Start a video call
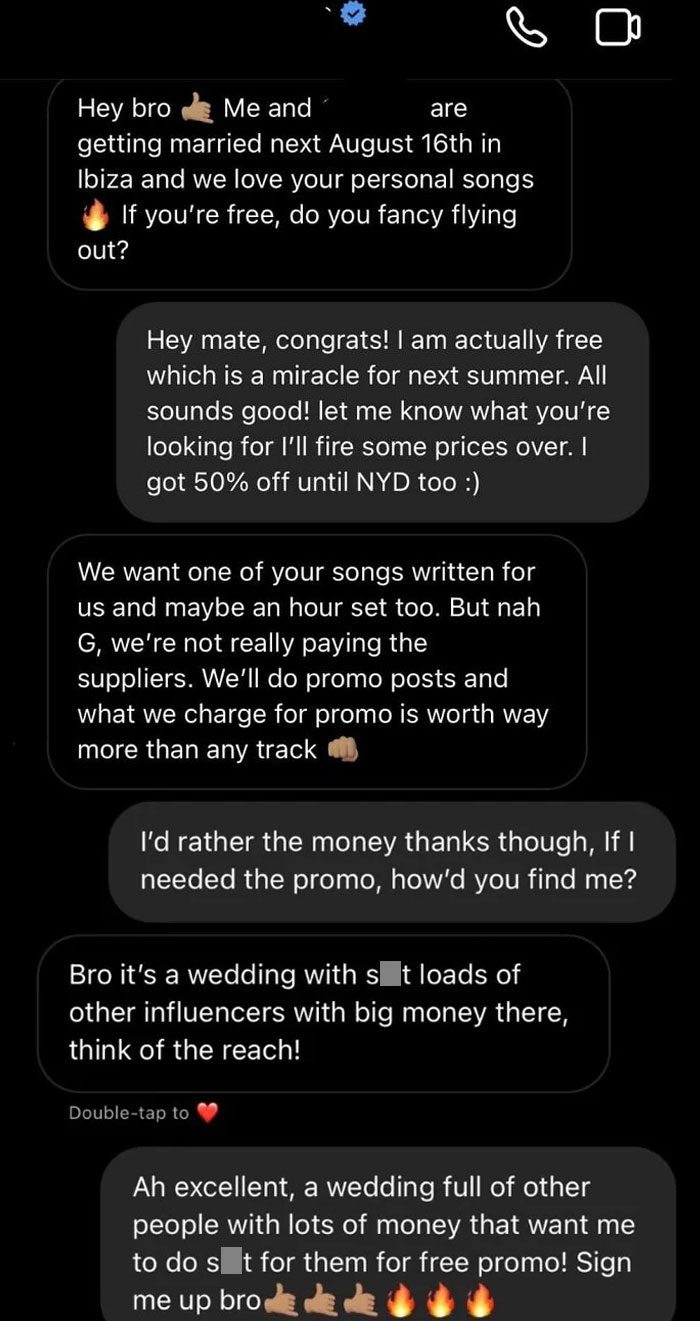This screenshot has height=1321, width=700. click(617, 30)
